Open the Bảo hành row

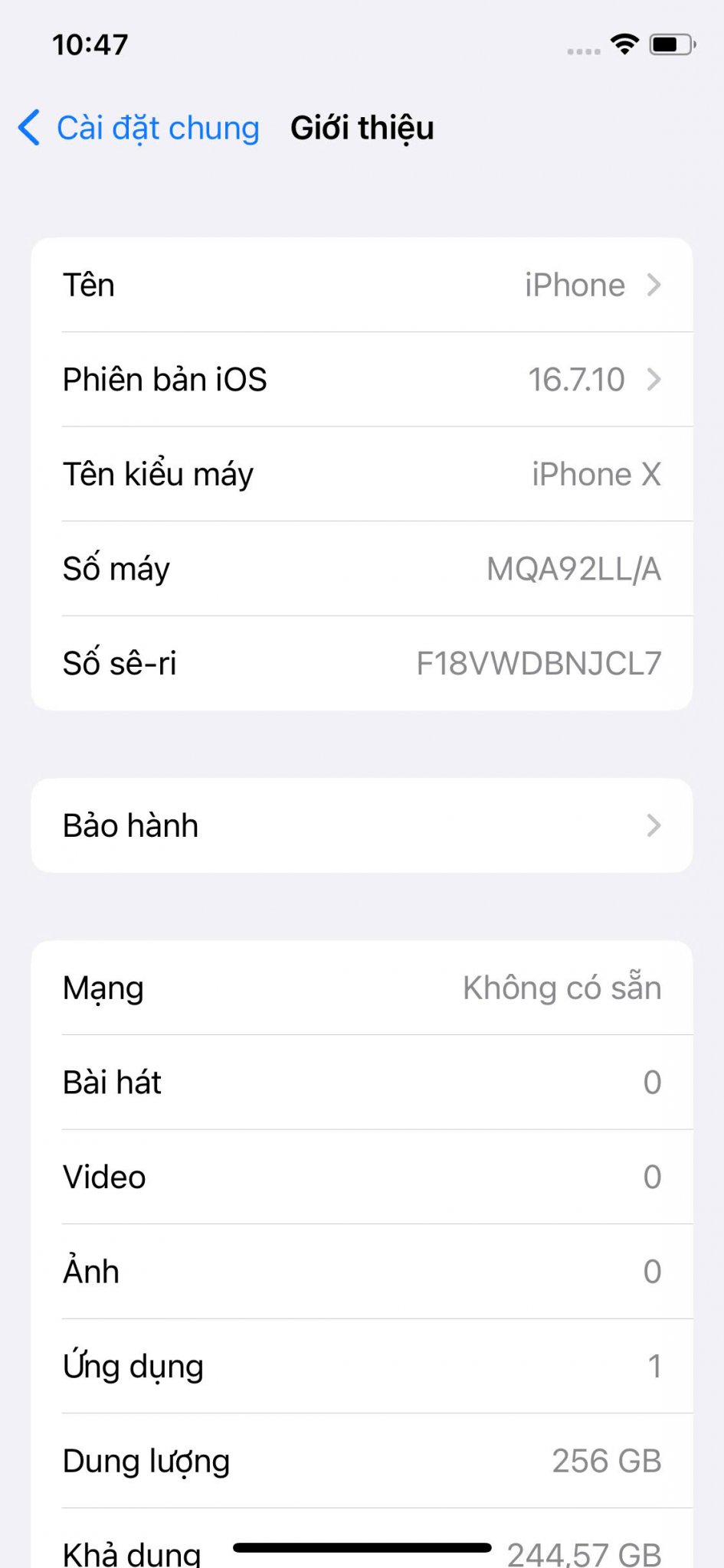pyautogui.click(x=362, y=825)
